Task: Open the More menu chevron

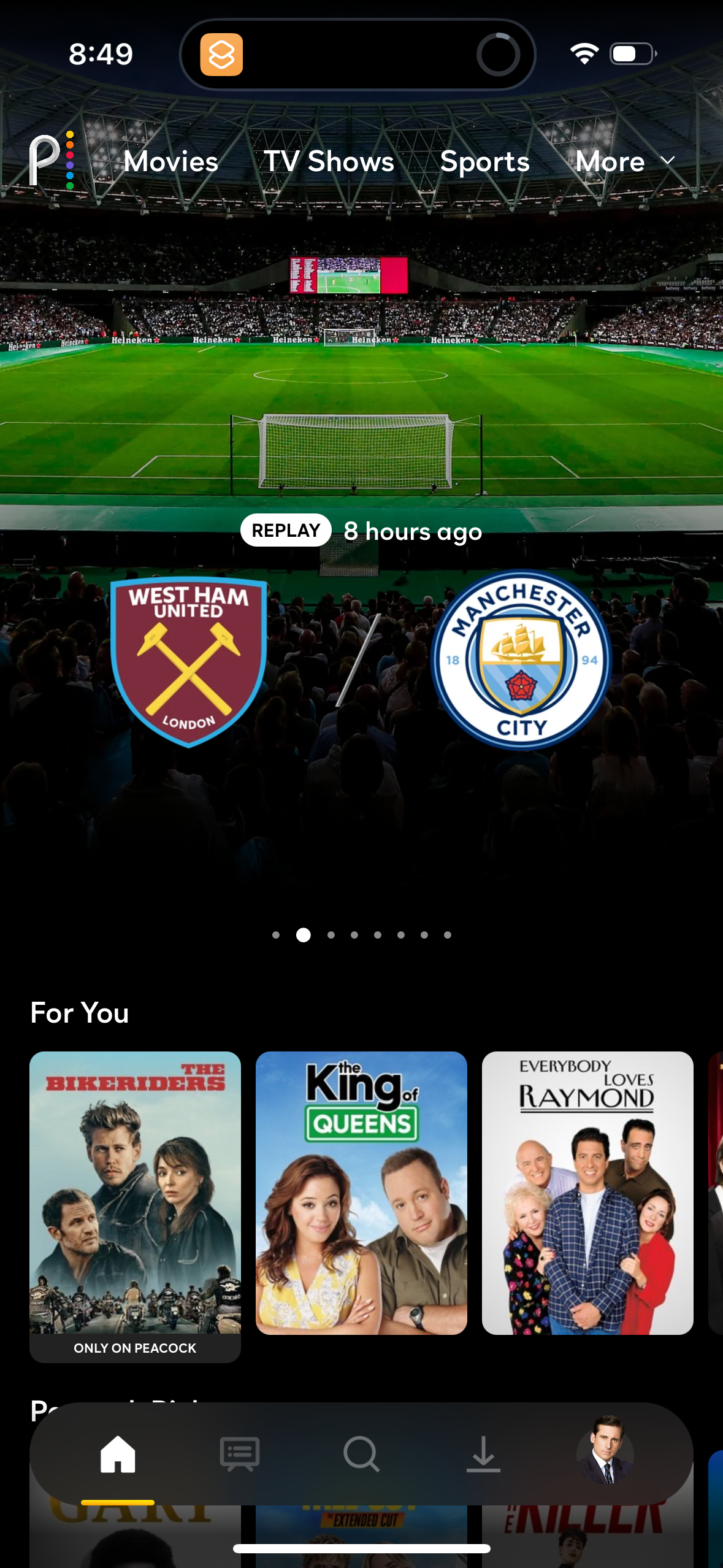Action: click(667, 161)
